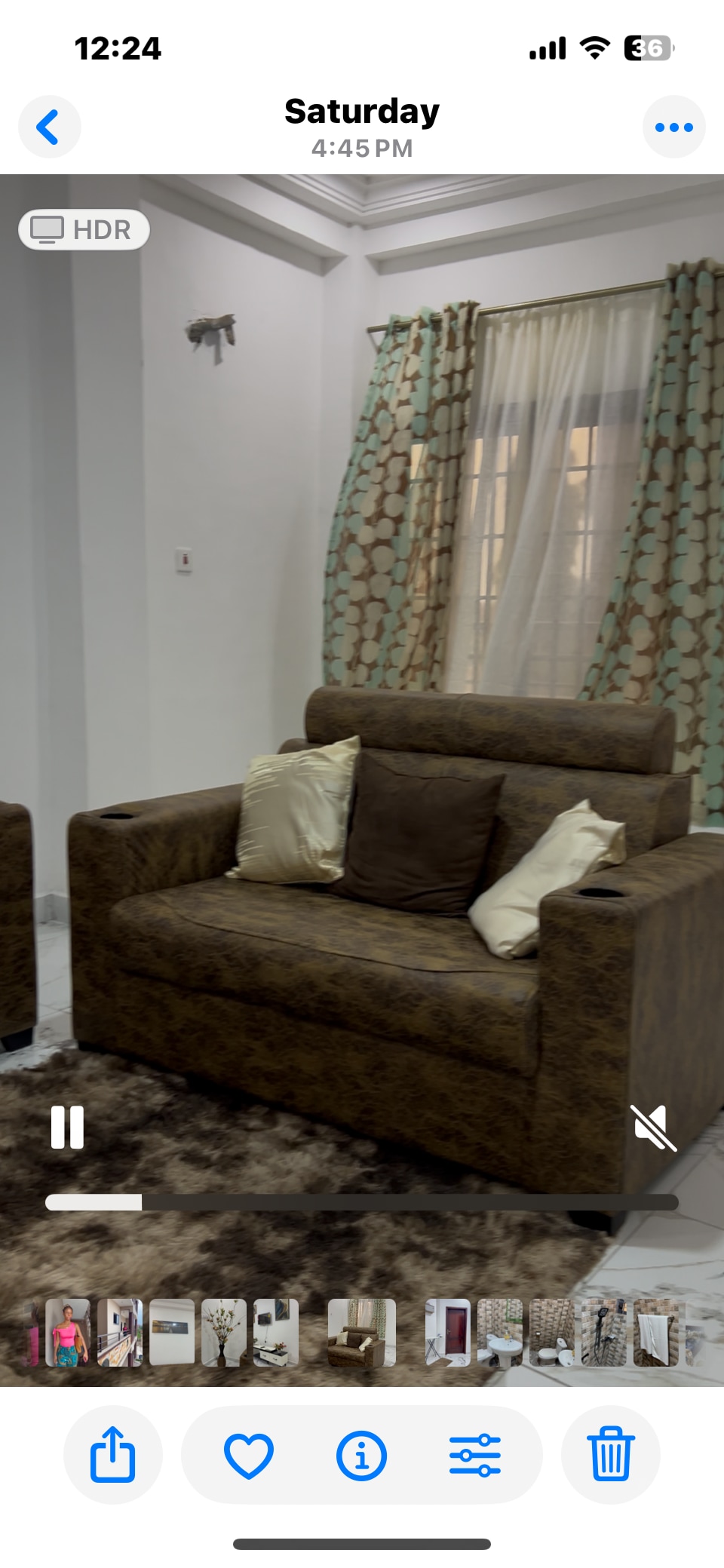724x1568 pixels.
Task: Tap the HDR badge
Action: [x=84, y=229]
